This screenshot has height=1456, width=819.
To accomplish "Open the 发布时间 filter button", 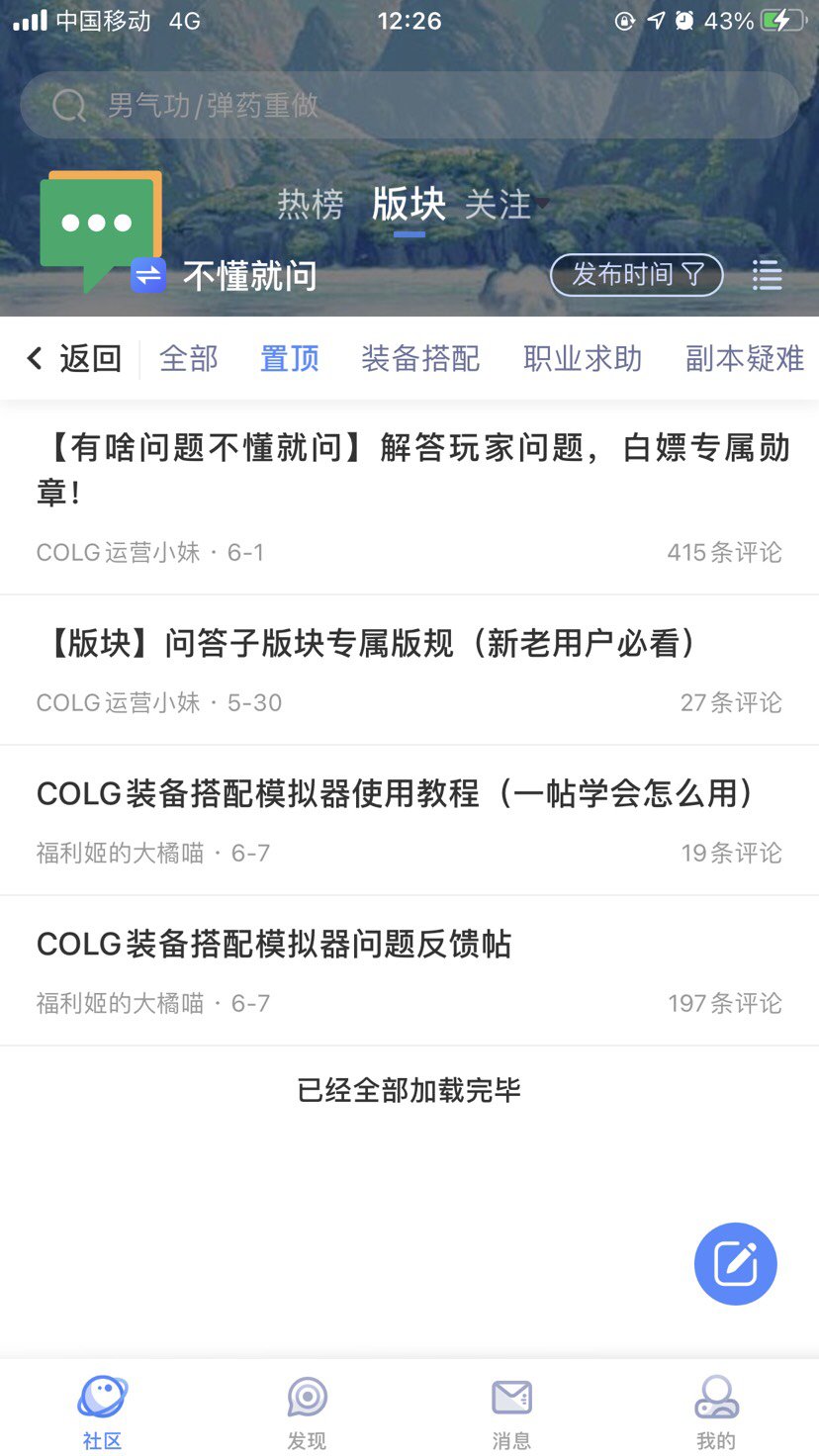I will (637, 275).
